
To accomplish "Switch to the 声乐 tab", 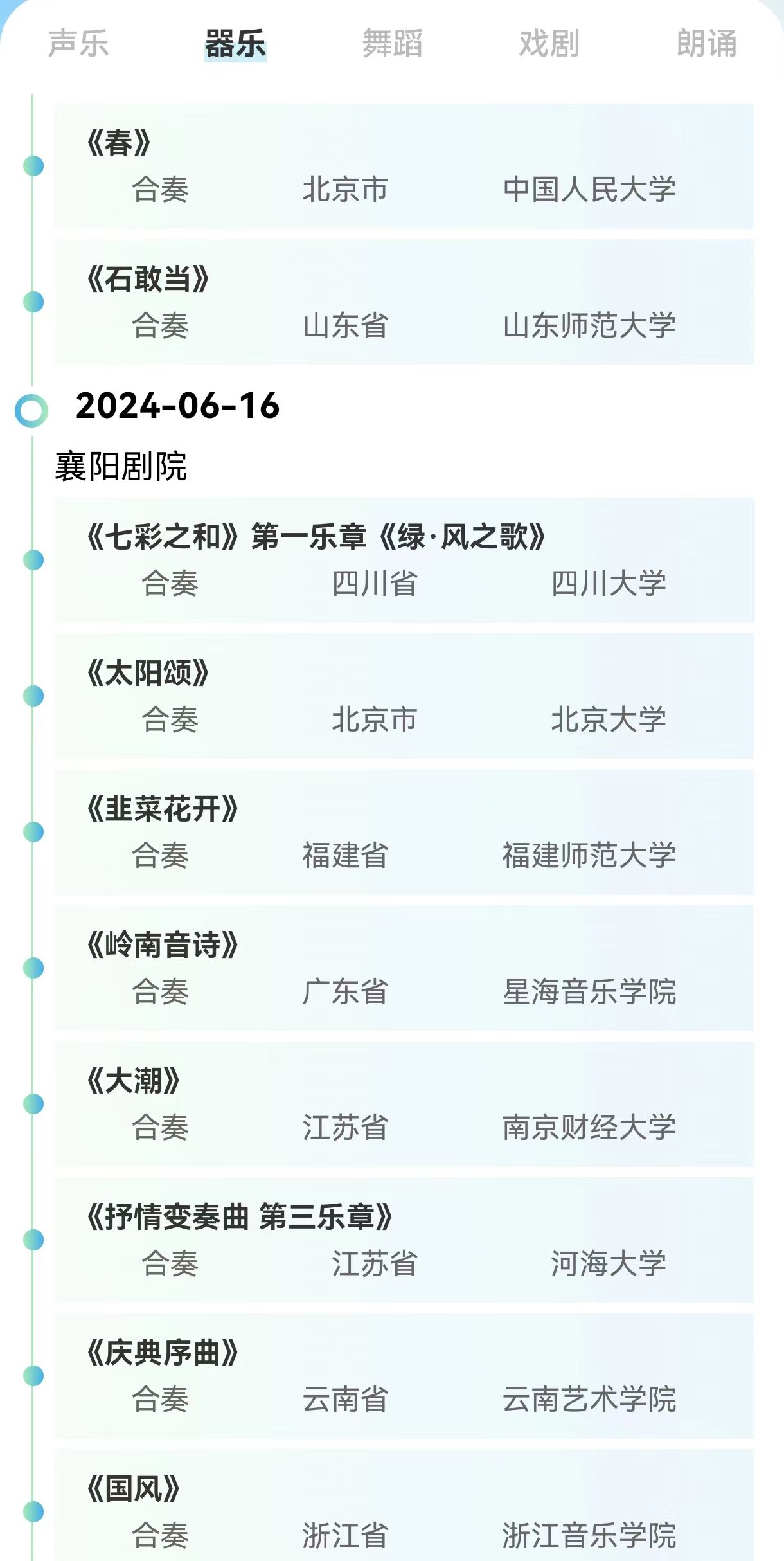I will (x=78, y=44).
